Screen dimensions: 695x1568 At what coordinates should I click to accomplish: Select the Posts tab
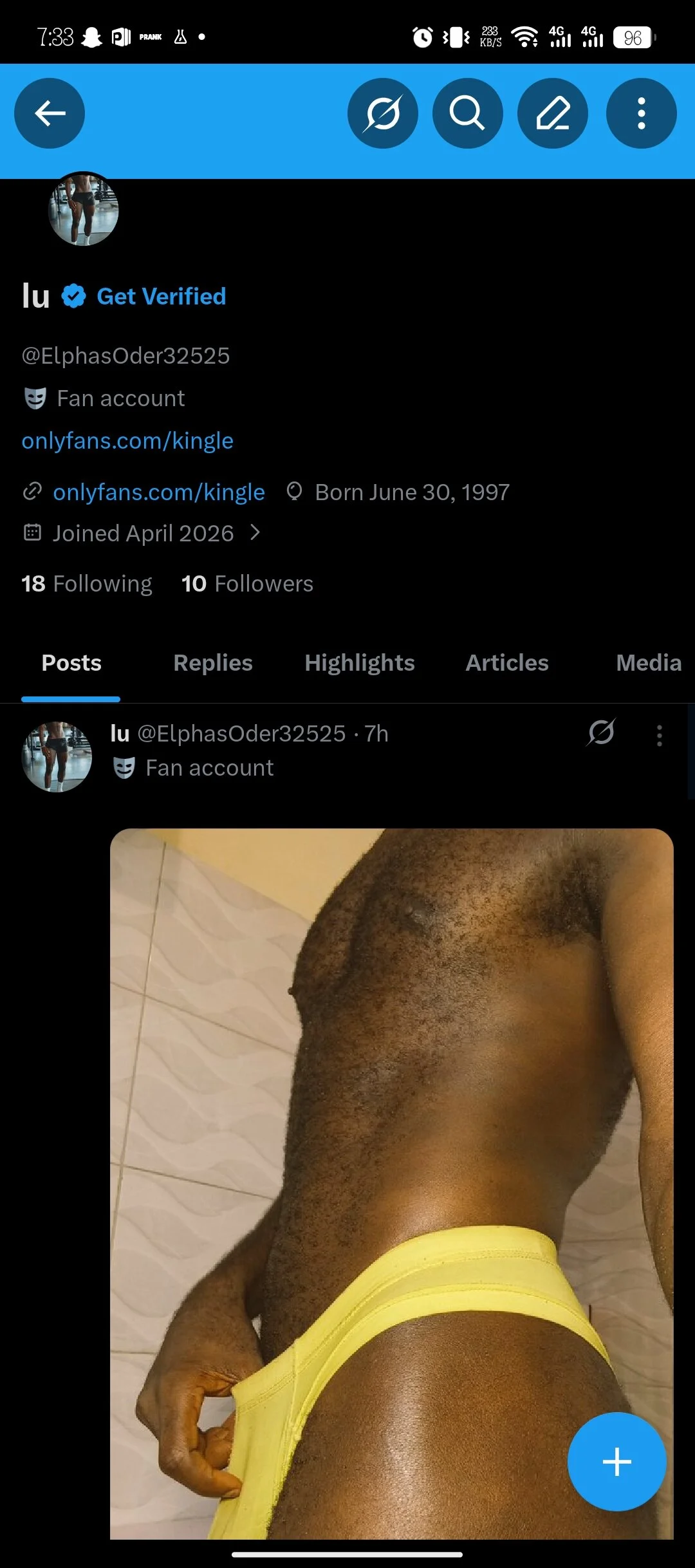click(71, 663)
